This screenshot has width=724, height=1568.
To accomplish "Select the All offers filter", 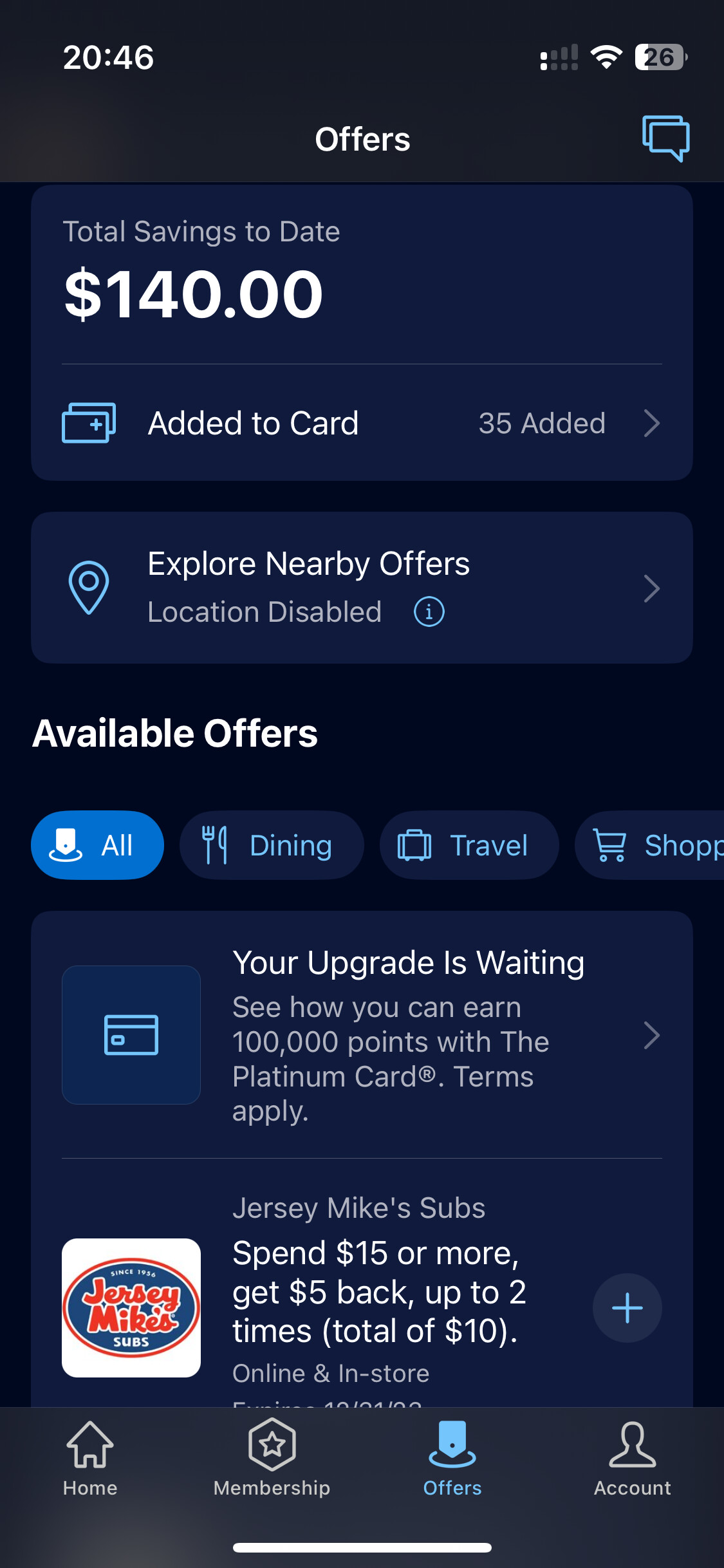I will pos(97,845).
